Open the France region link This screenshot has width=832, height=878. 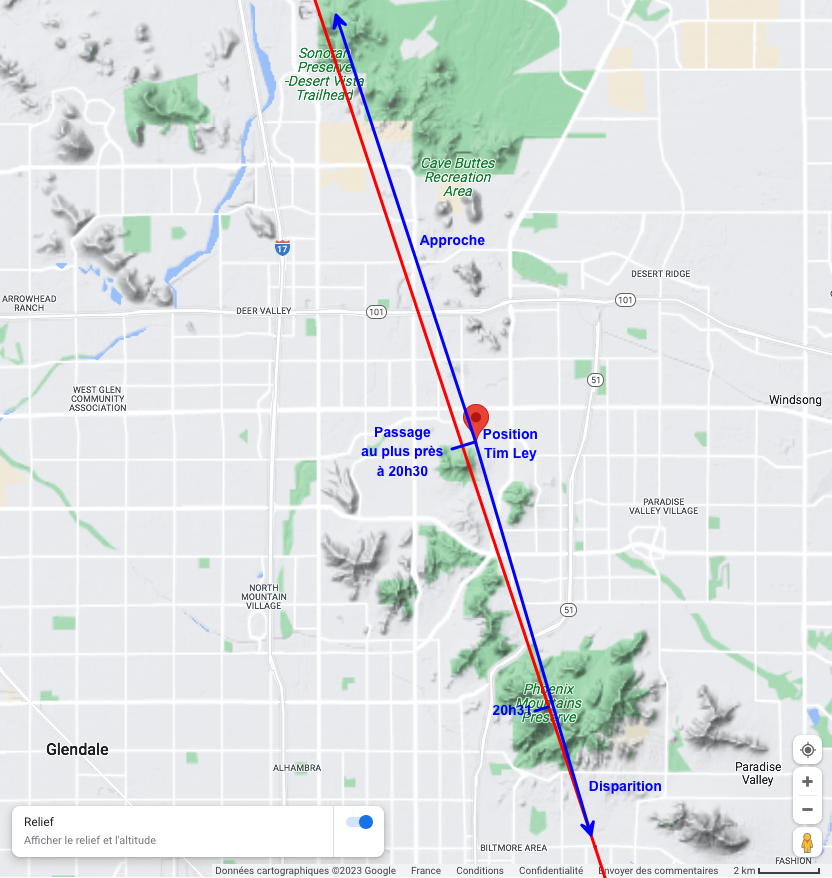tap(426, 871)
